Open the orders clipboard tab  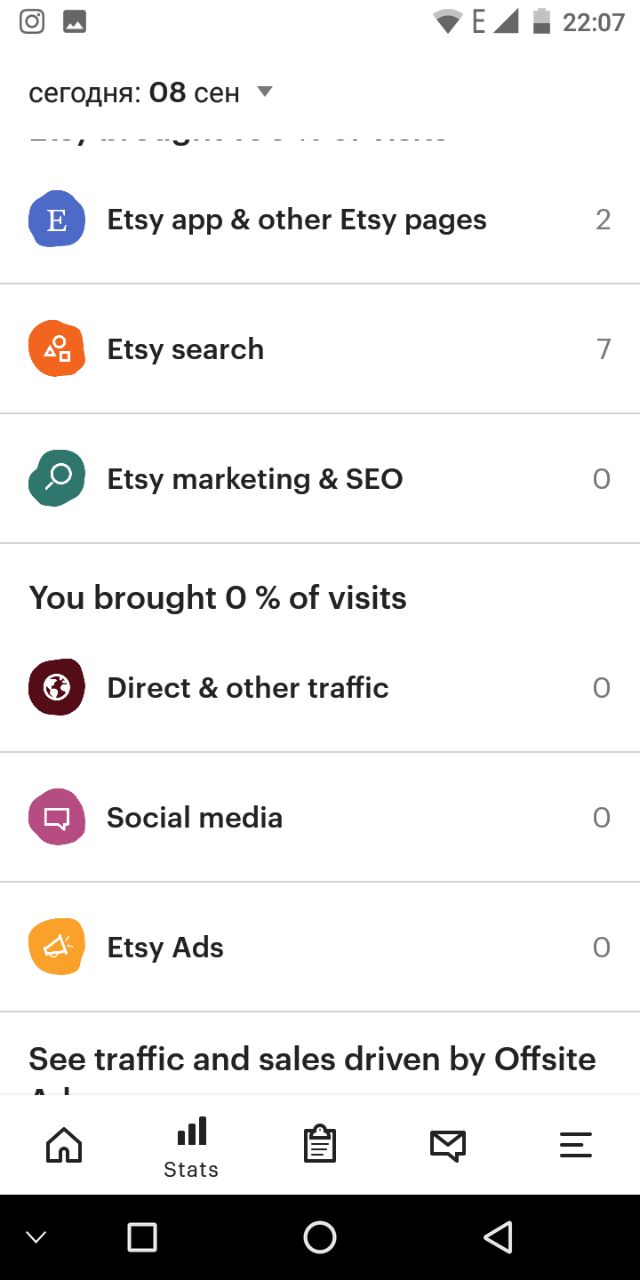coord(320,1145)
